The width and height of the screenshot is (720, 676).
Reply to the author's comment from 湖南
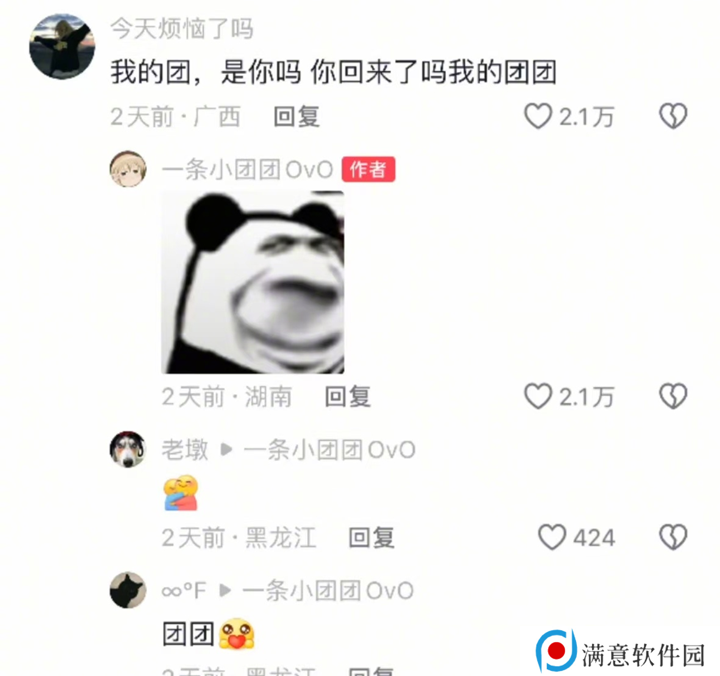click(347, 397)
